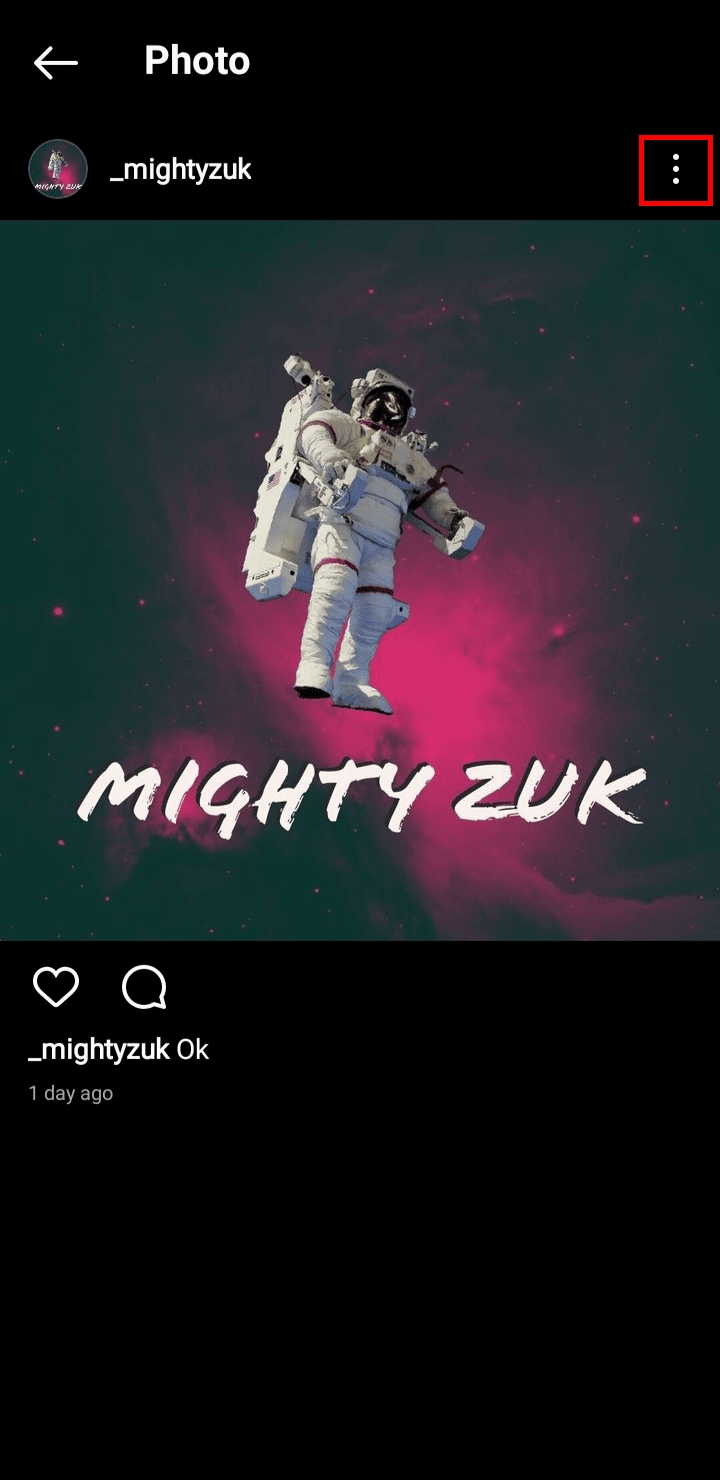Tap the _mightyzuk username in the header
The width and height of the screenshot is (720, 1480).
(181, 170)
